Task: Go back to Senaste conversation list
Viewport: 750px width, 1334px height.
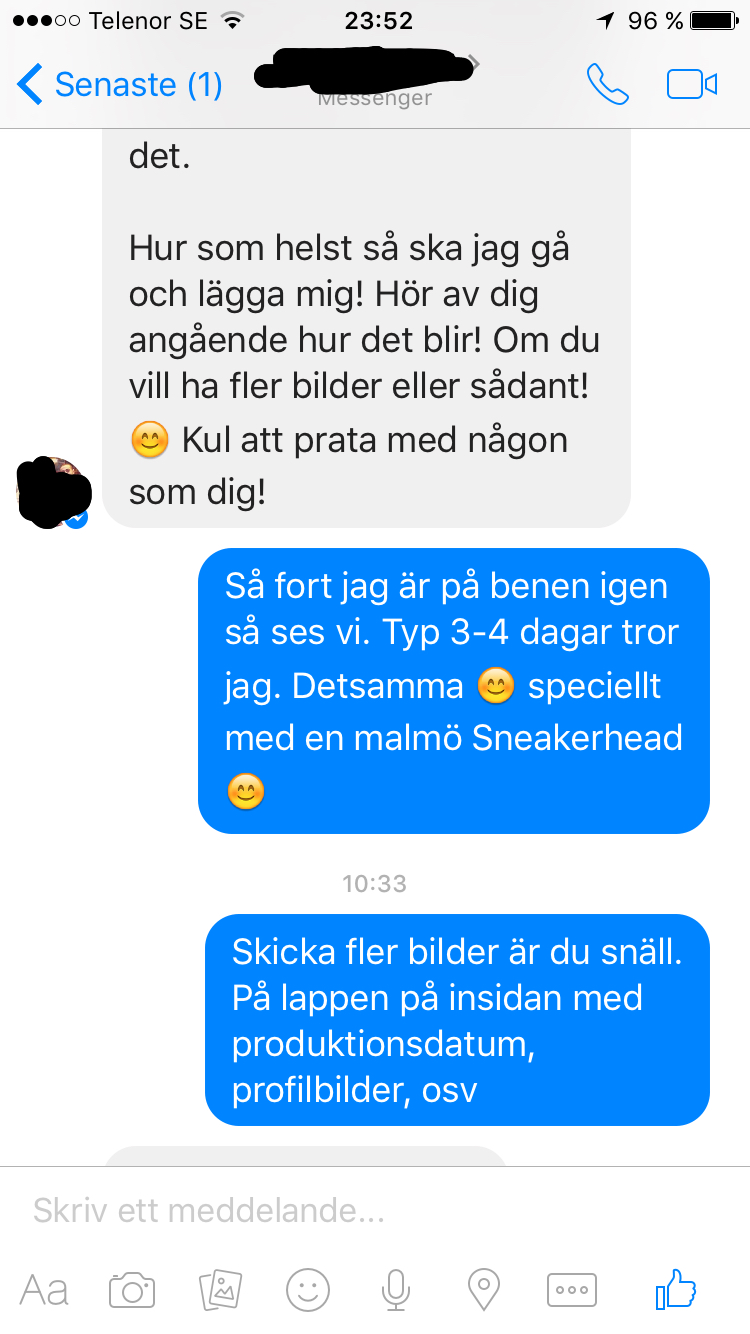Action: click(x=120, y=85)
